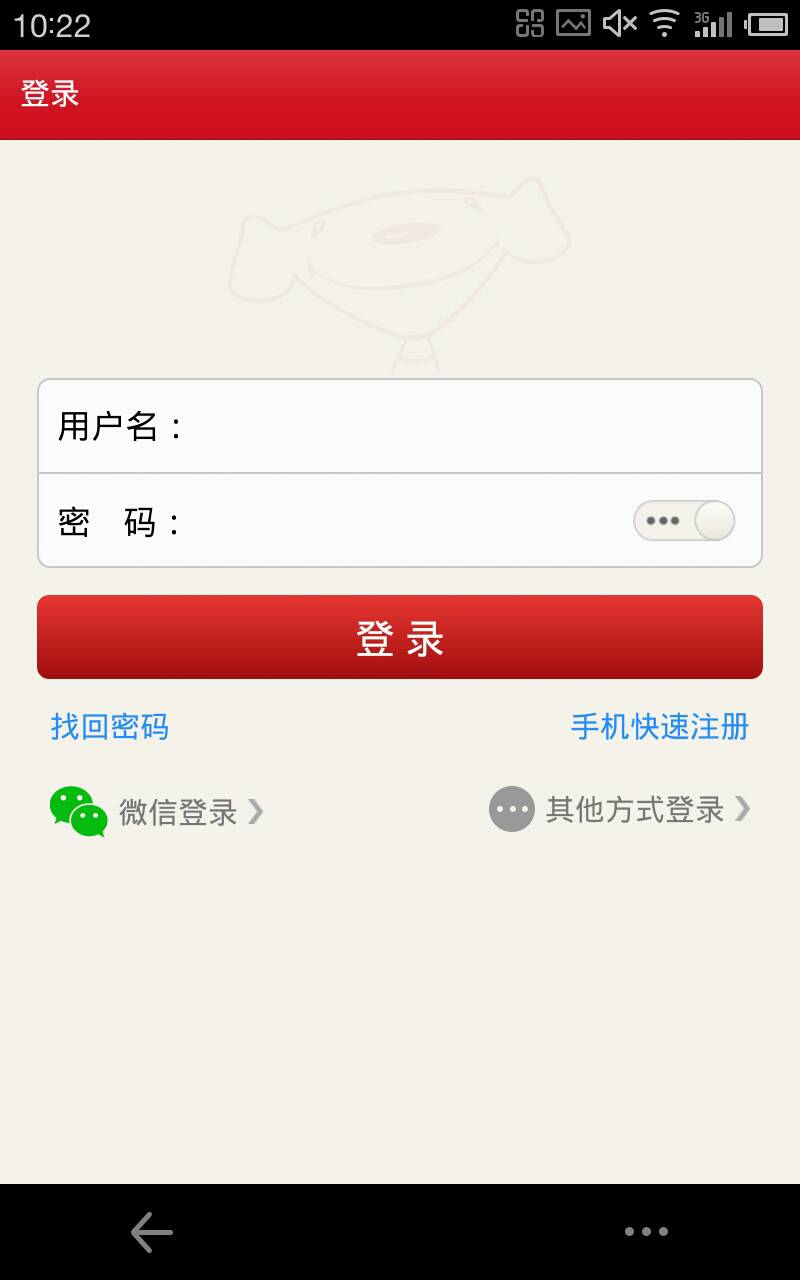Viewport: 800px width, 1280px height.
Task: Tap the red 登录 button
Action: coord(400,638)
